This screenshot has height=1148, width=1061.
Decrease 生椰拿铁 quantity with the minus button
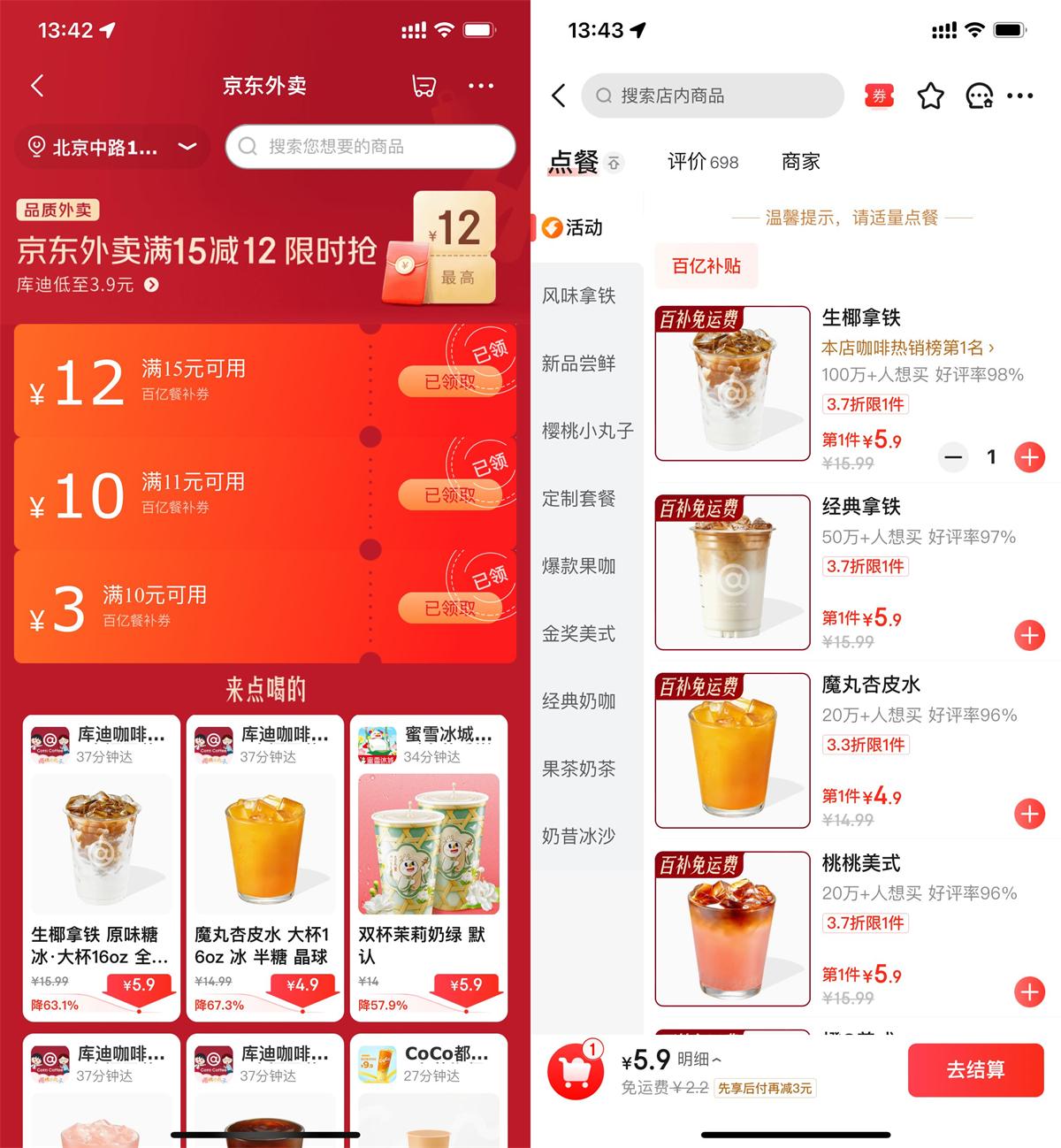pos(953,457)
